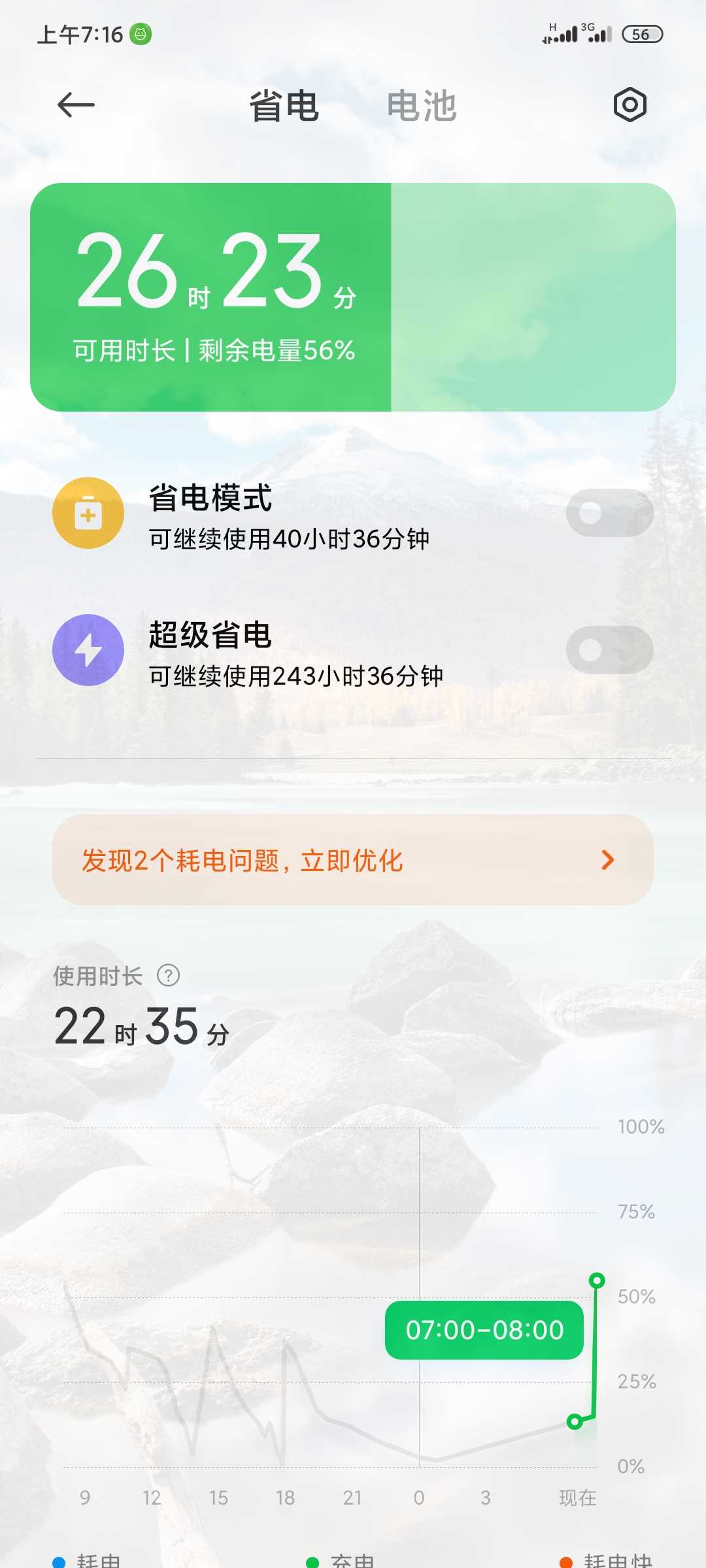
Task: Tap the help icon beside 使用时长
Action: tap(169, 975)
